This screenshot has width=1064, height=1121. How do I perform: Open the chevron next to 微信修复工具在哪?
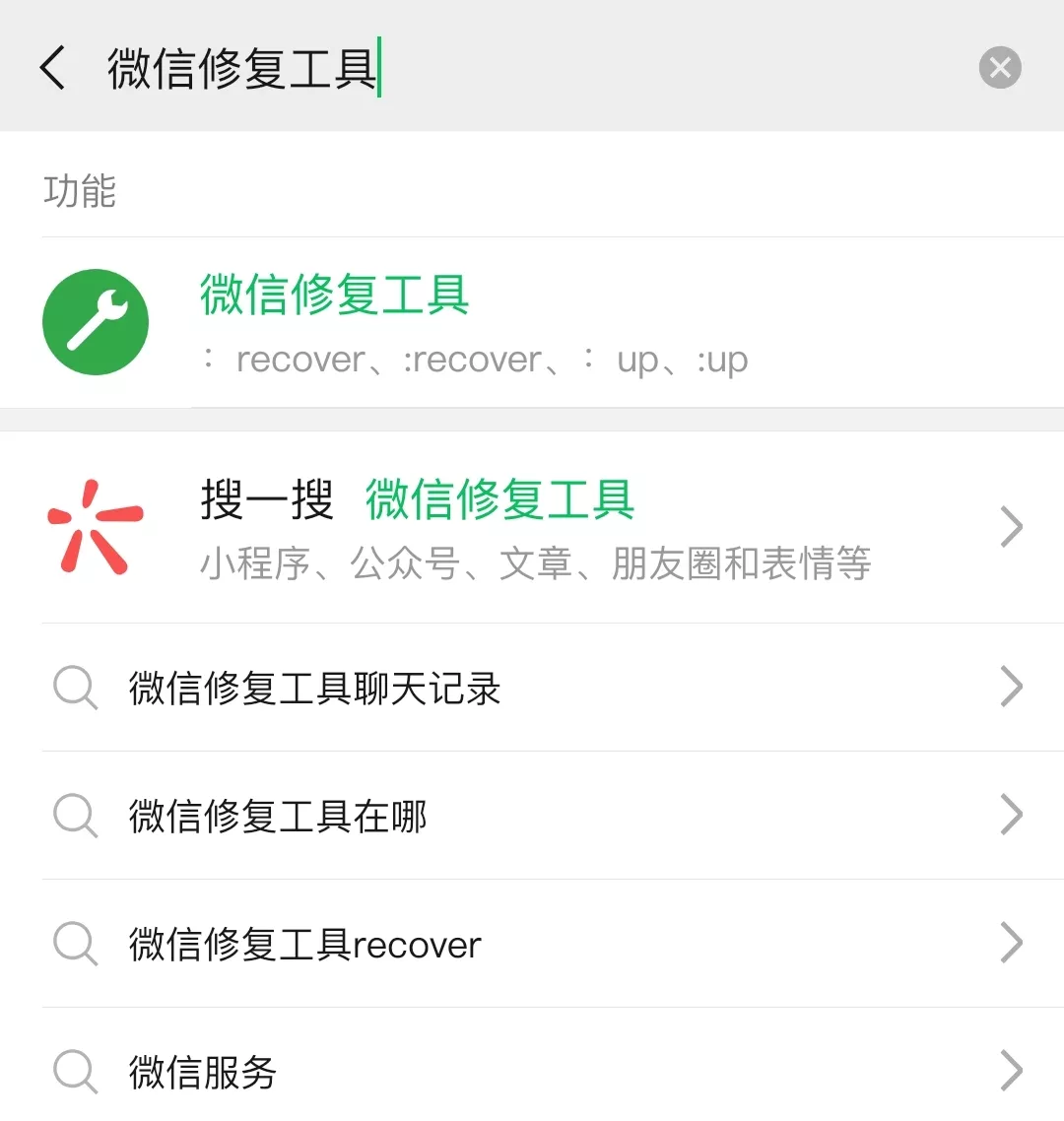click(1012, 816)
